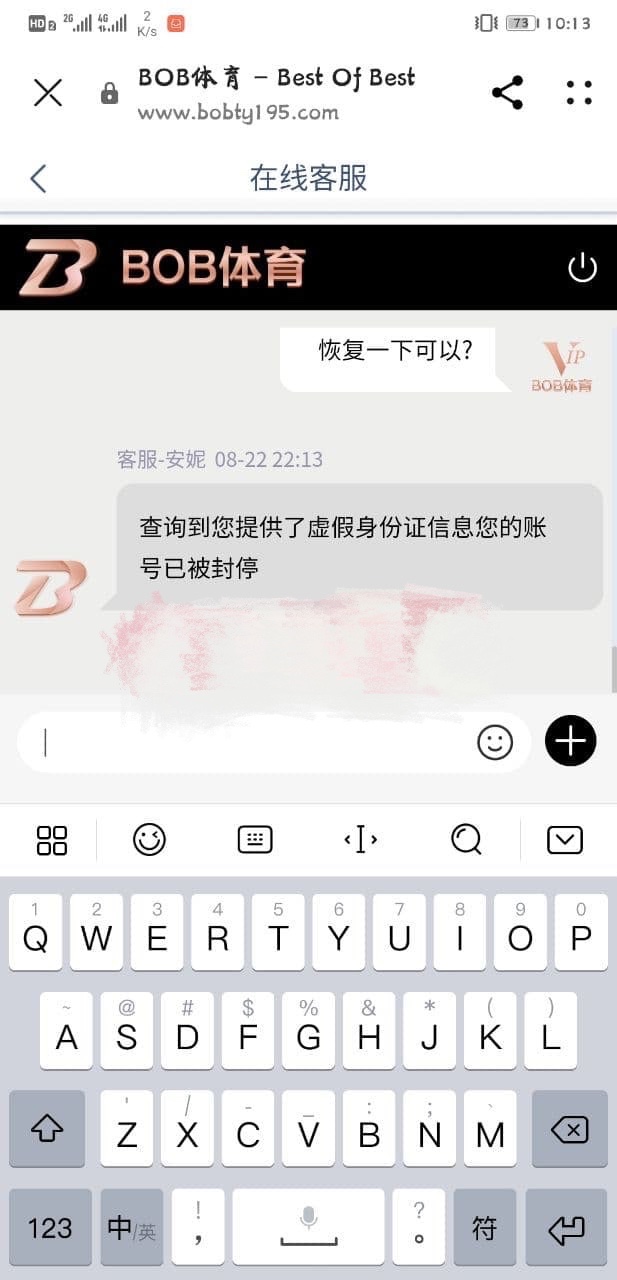Tap the backspace key

pos(570,1129)
